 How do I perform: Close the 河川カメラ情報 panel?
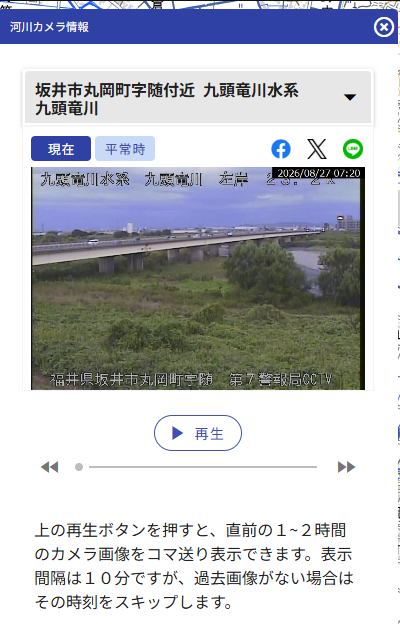[x=383, y=27]
